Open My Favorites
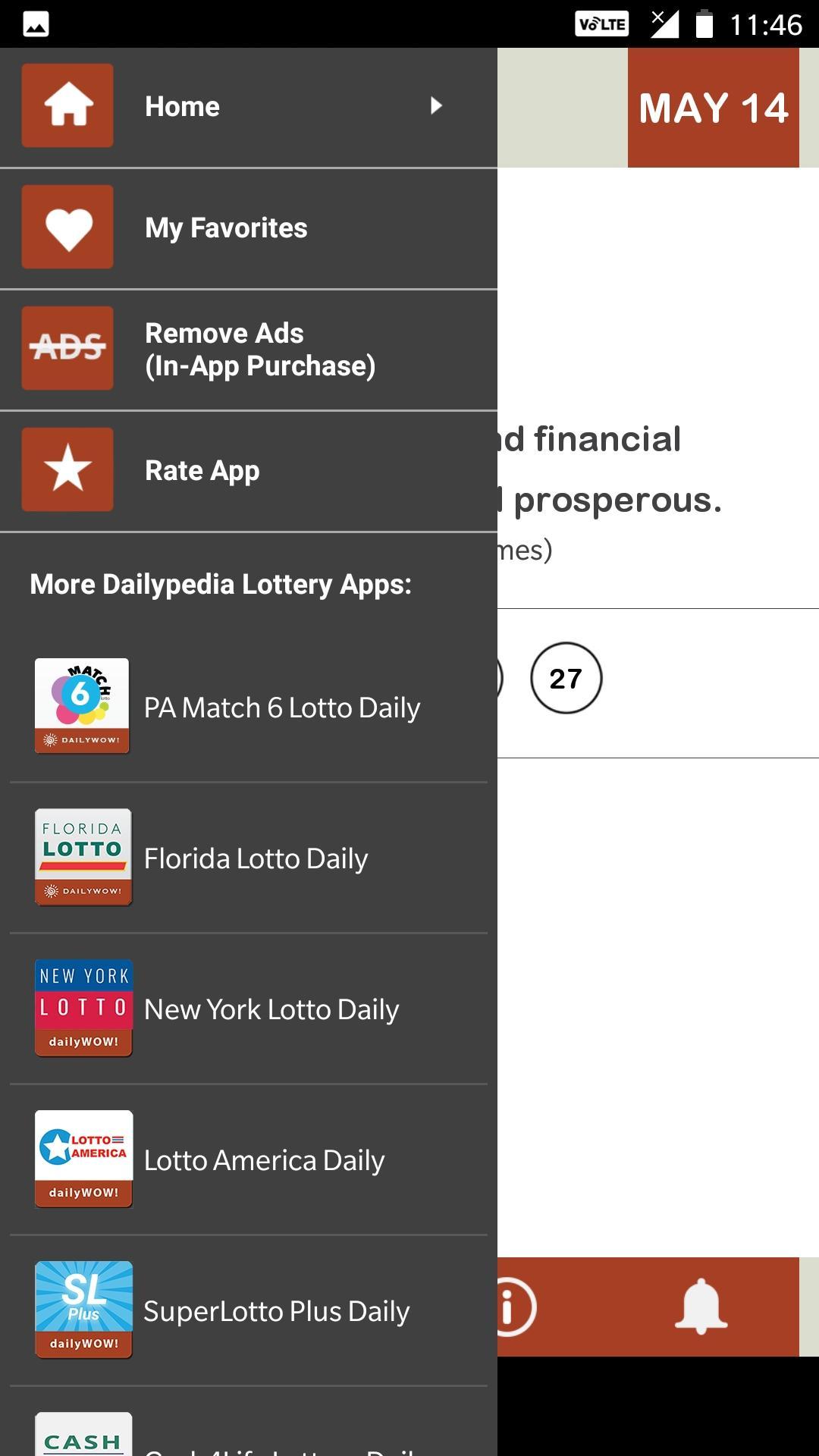Image resolution: width=819 pixels, height=1456 pixels. tap(248, 228)
